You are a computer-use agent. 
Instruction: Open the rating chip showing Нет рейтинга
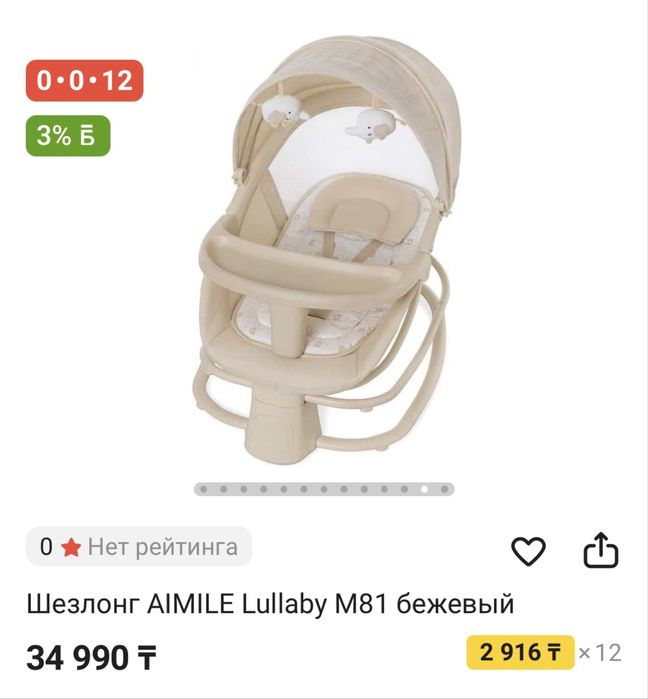pos(139,547)
